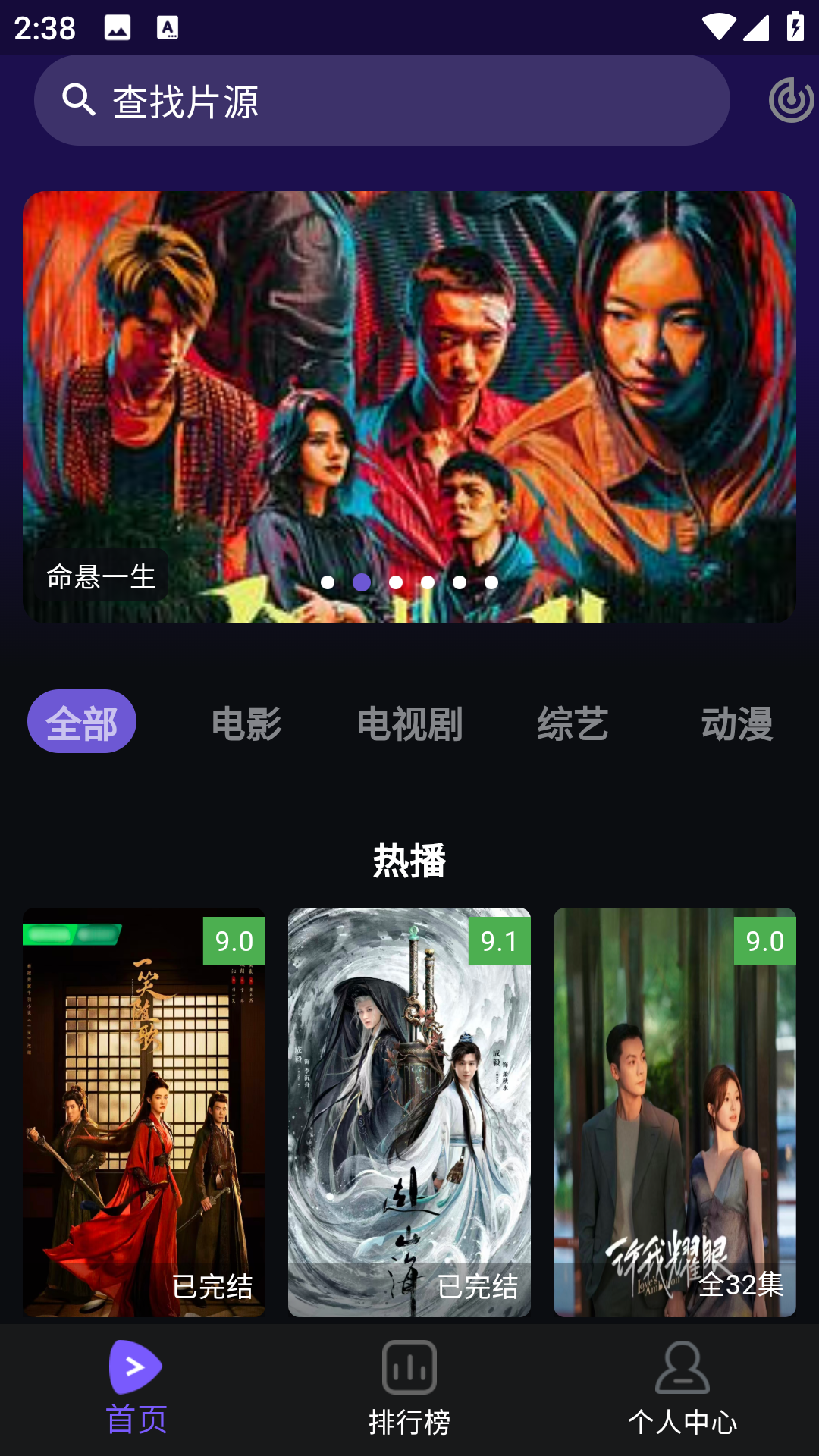Viewport: 819px width, 1456px height.
Task: Jump to the first carousel dot indicator
Action: [329, 582]
